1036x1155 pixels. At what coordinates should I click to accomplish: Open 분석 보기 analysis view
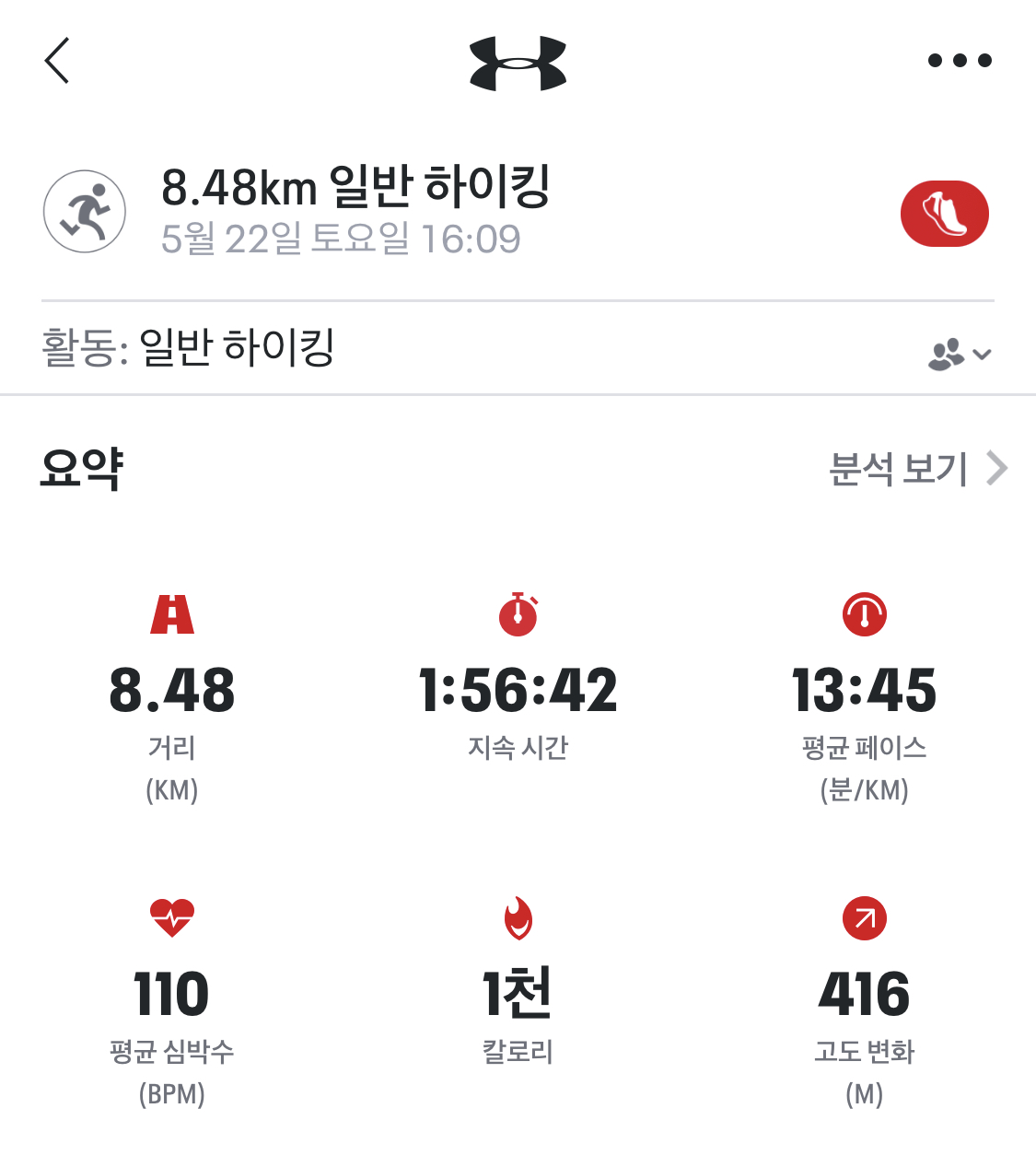(917, 469)
